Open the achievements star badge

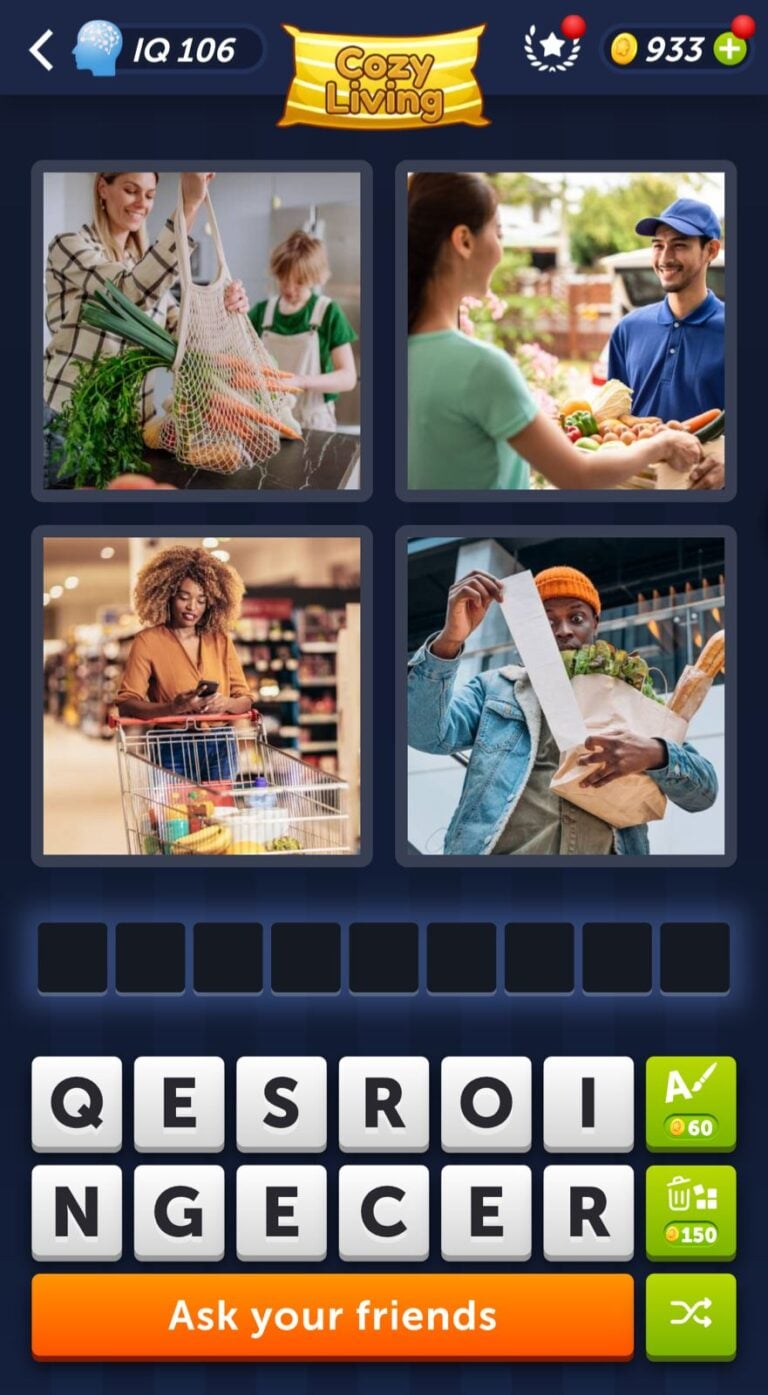coord(552,49)
